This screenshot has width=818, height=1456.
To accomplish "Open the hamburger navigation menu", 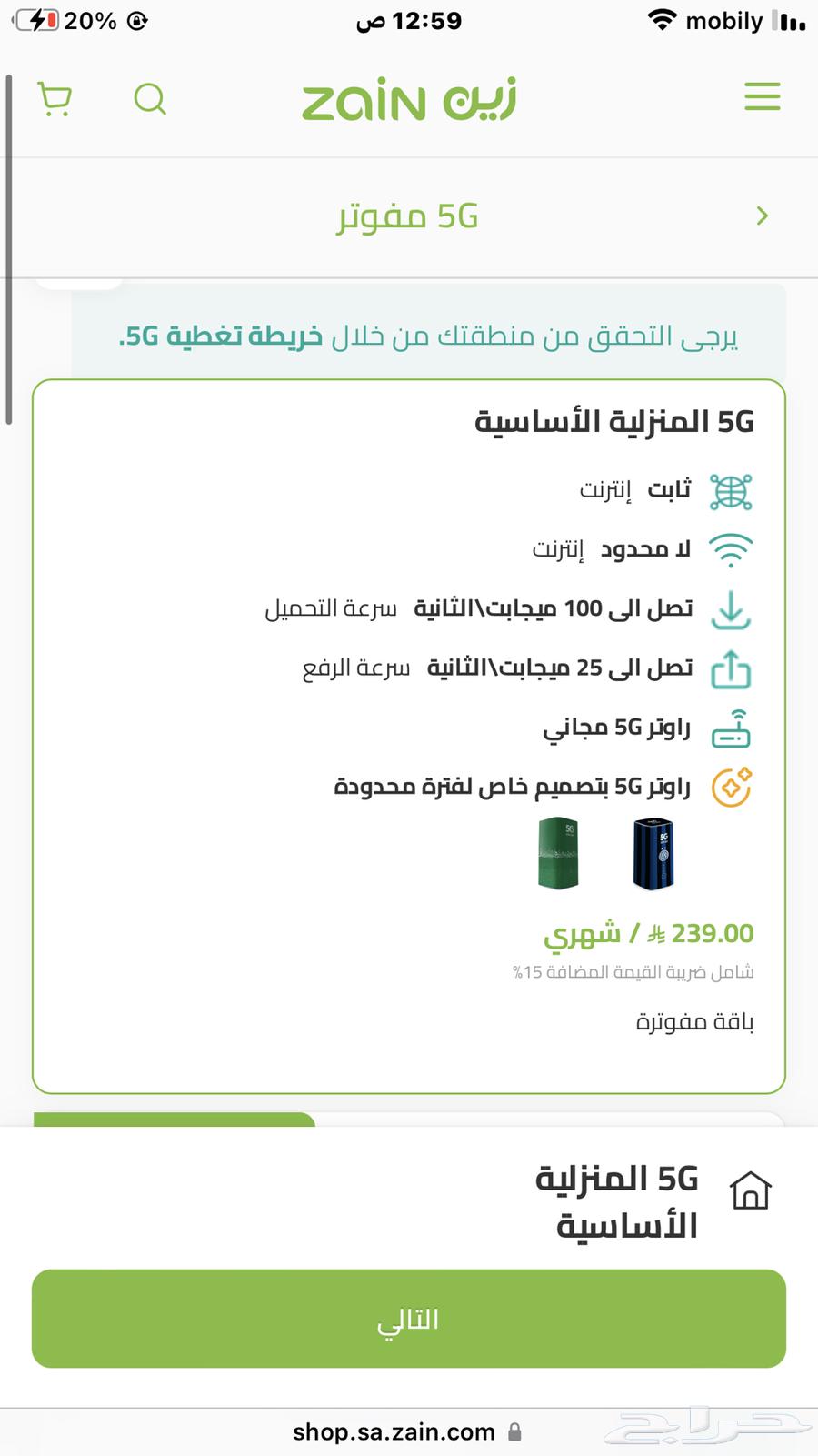I will coord(763,97).
